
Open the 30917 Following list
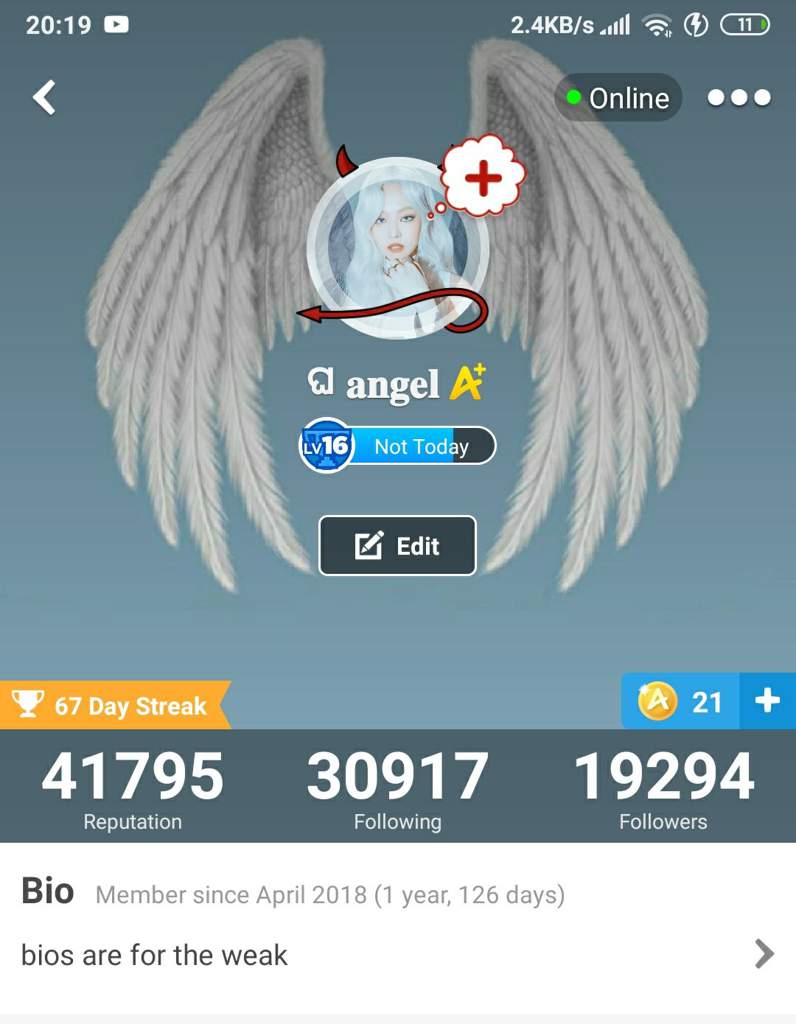pos(397,789)
